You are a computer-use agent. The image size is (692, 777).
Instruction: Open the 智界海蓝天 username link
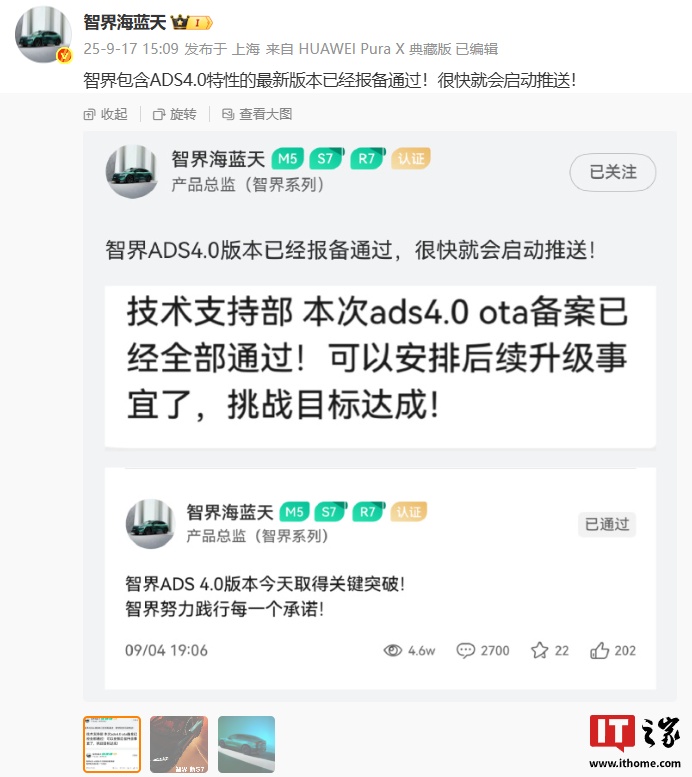point(125,22)
